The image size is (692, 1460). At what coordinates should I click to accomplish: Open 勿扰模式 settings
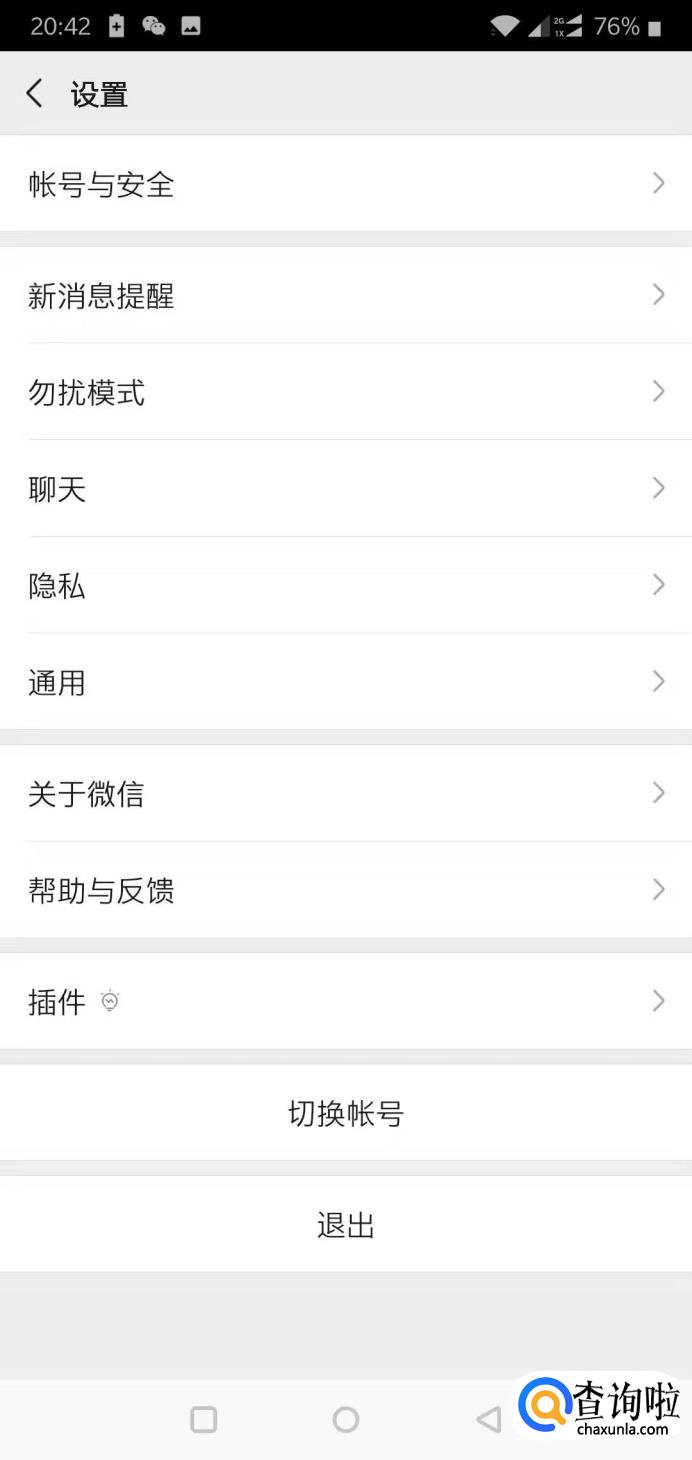(345, 392)
